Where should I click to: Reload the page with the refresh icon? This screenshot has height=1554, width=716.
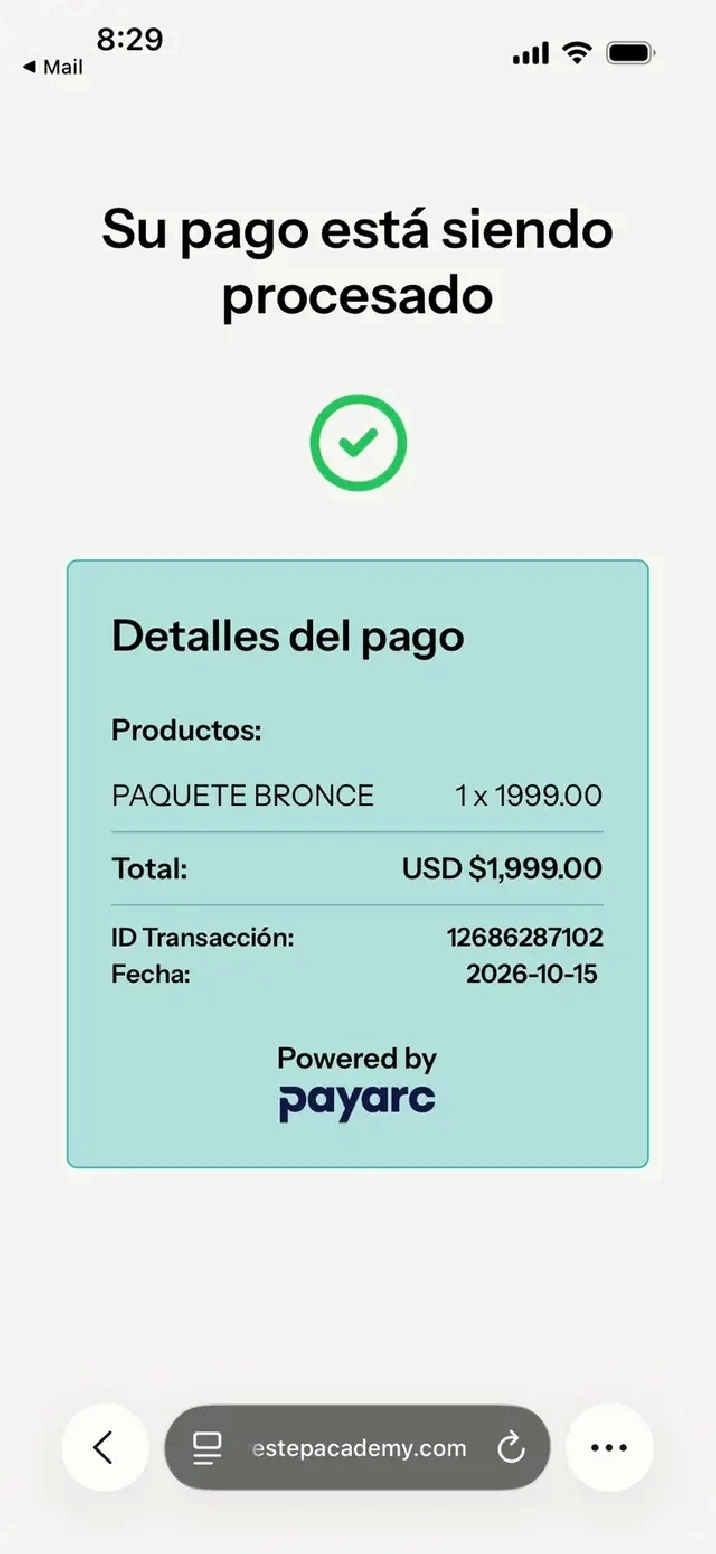(511, 1448)
